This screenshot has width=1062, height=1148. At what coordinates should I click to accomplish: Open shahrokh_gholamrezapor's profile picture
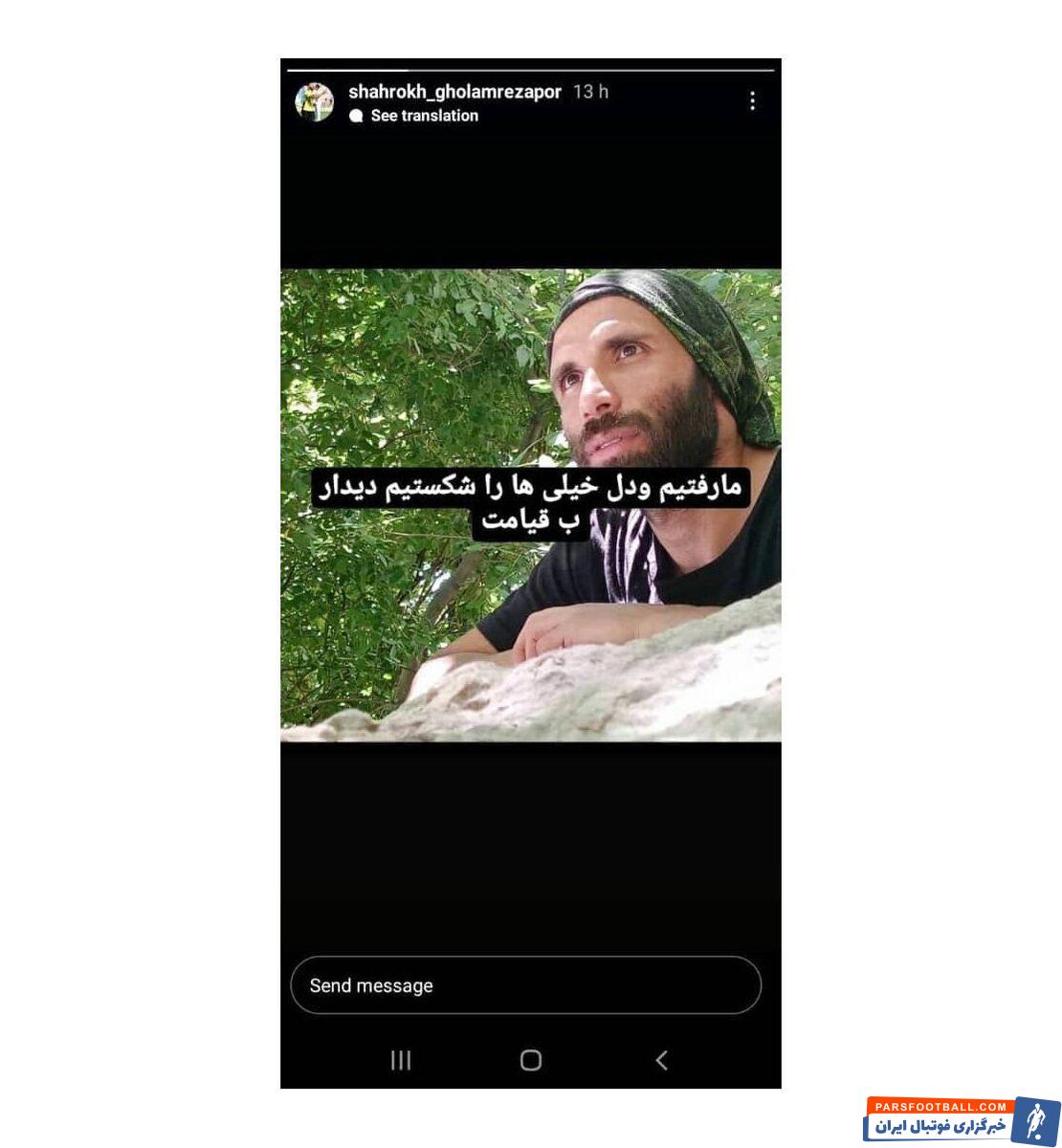tap(314, 102)
